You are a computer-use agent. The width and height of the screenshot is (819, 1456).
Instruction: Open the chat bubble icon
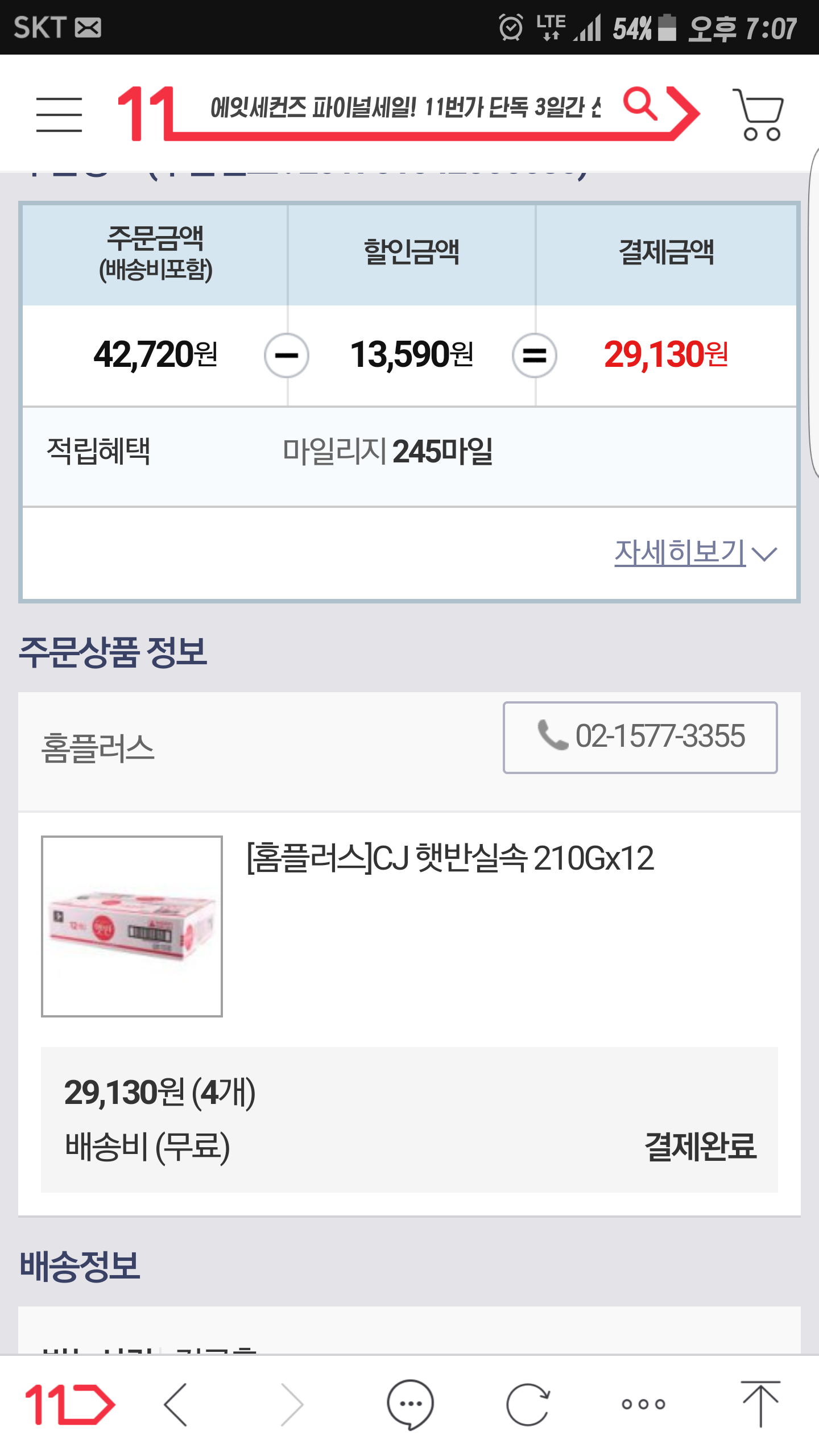click(x=409, y=1404)
